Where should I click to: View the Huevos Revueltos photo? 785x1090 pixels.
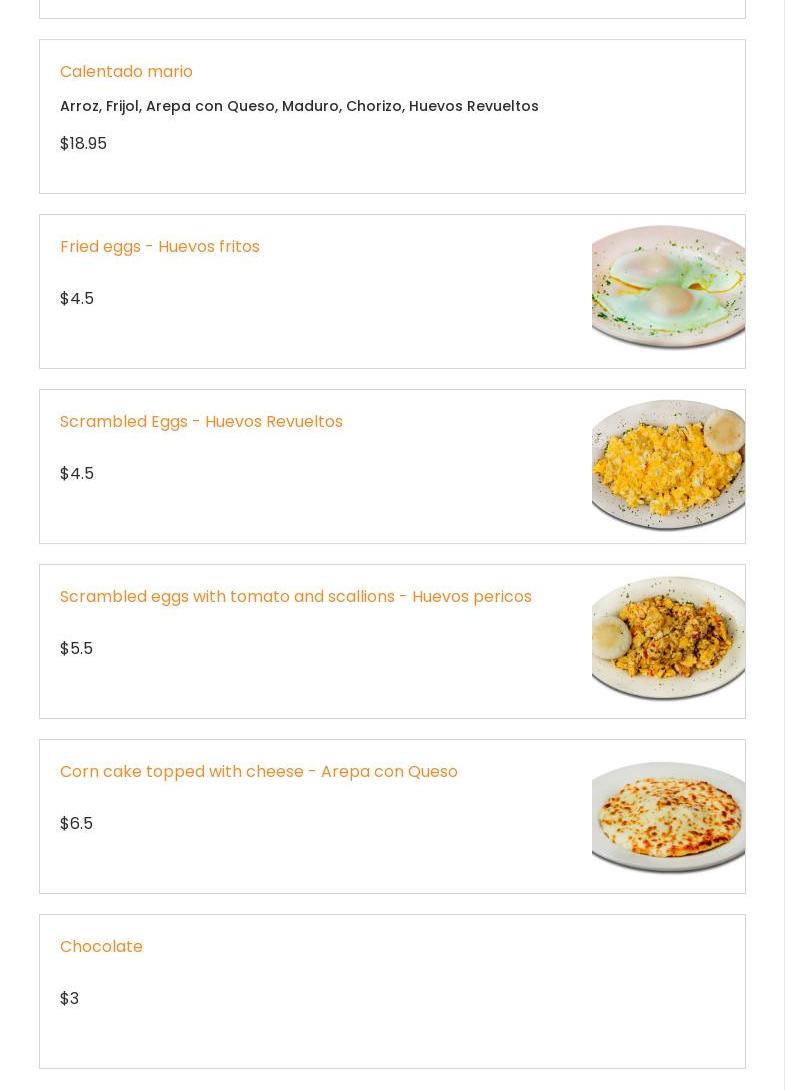click(668, 465)
